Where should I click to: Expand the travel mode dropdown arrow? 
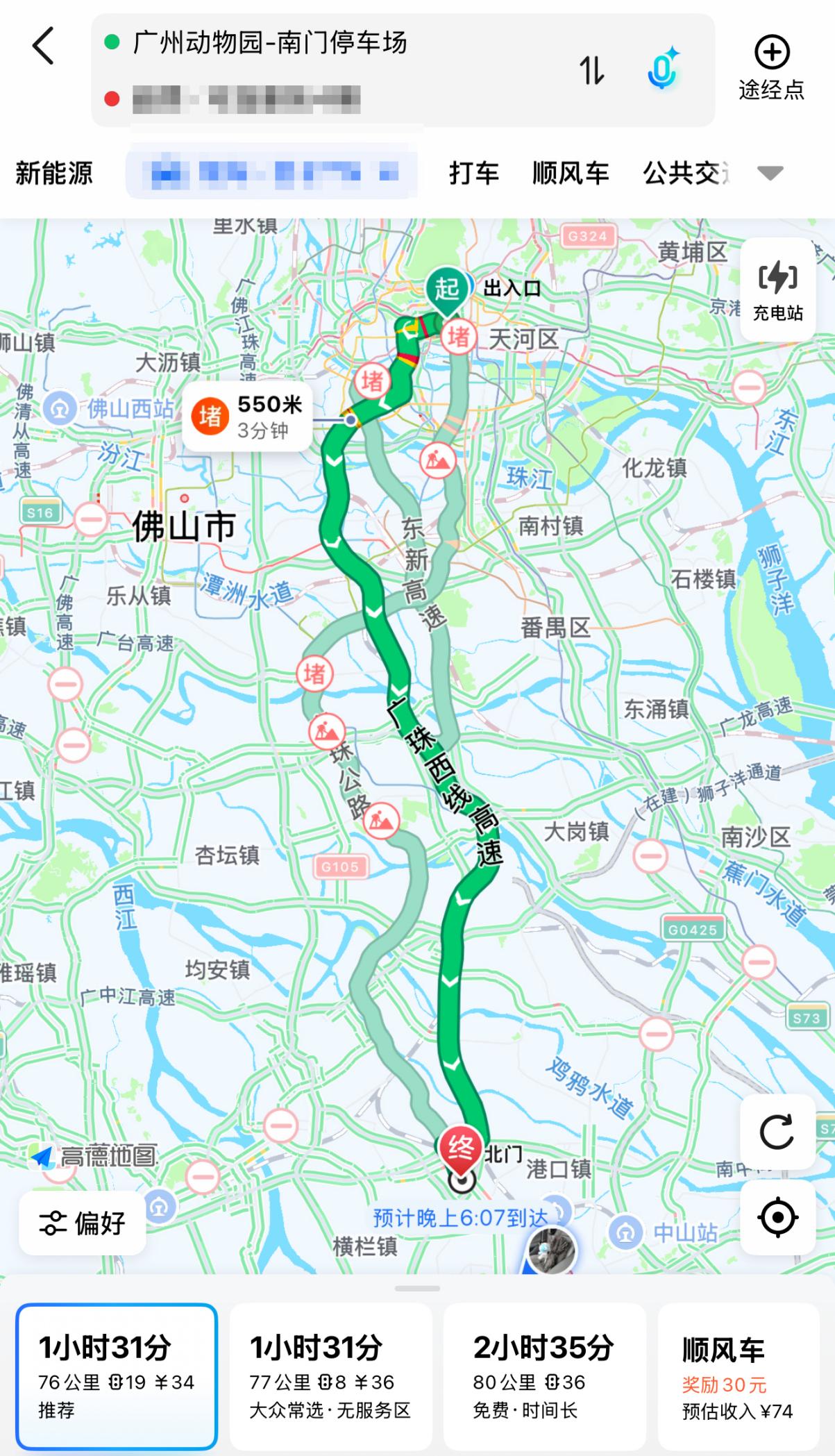770,173
